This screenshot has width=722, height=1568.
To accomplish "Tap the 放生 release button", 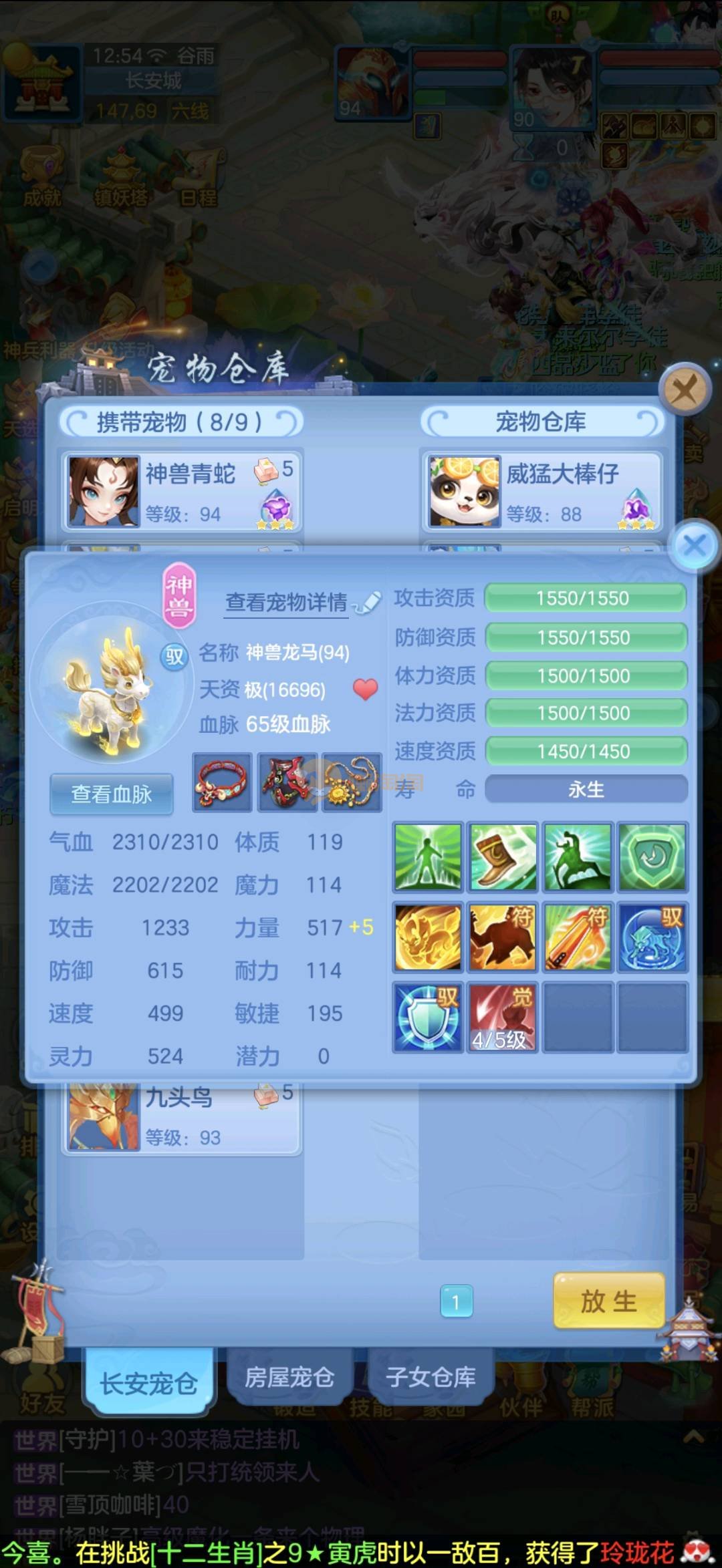I will [608, 1301].
